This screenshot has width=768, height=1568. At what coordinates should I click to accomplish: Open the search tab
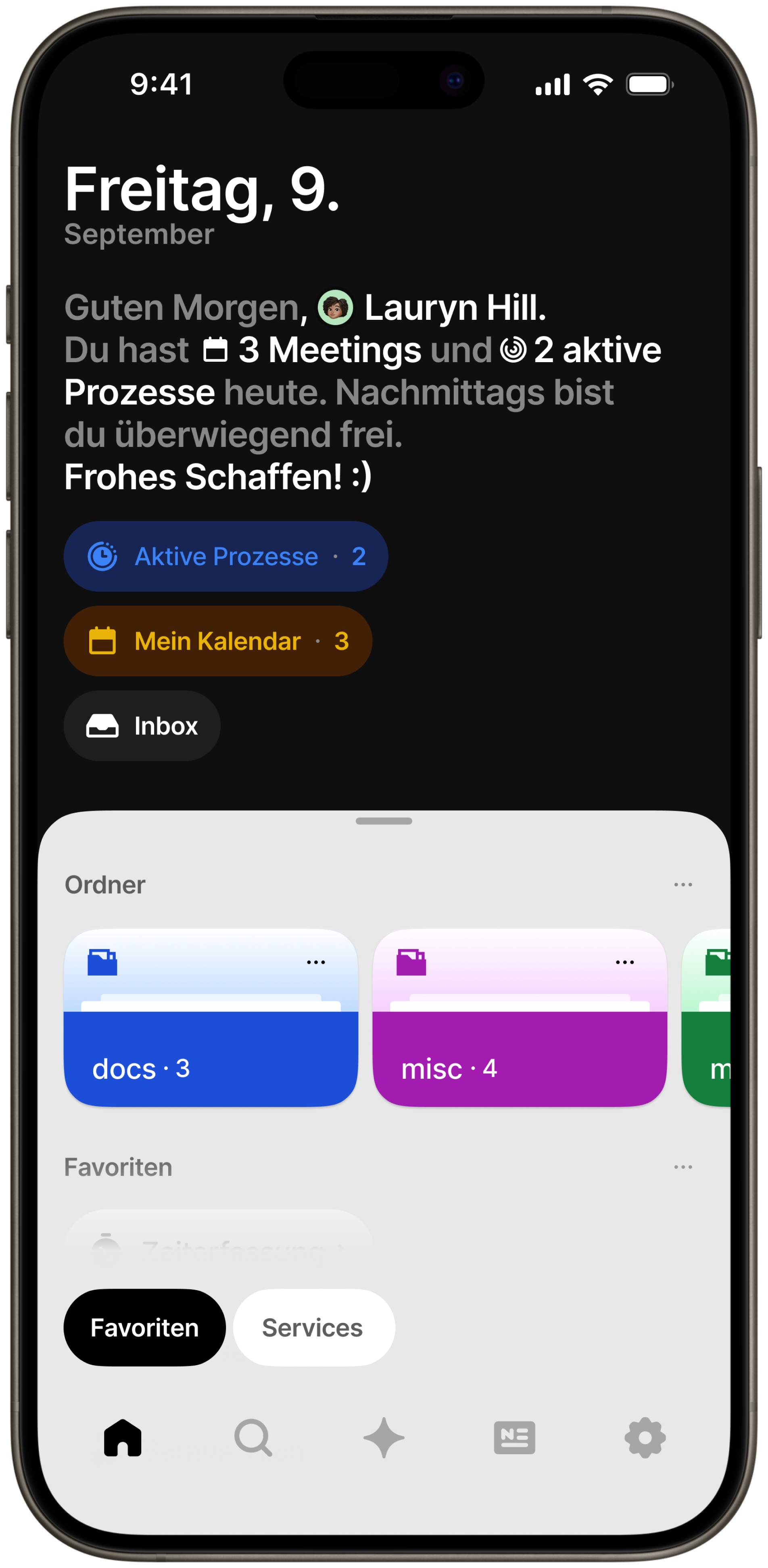click(x=253, y=1438)
